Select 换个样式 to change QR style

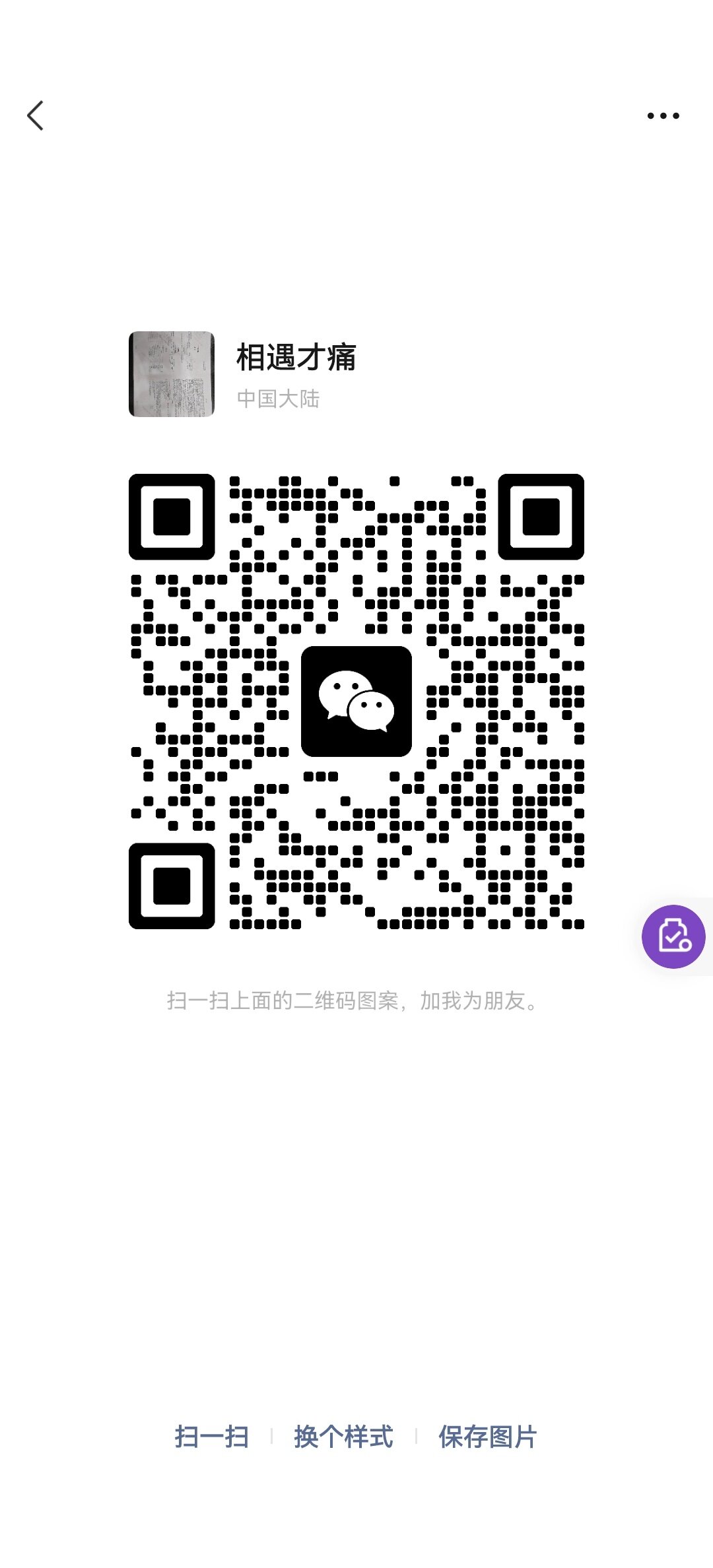point(343,1437)
